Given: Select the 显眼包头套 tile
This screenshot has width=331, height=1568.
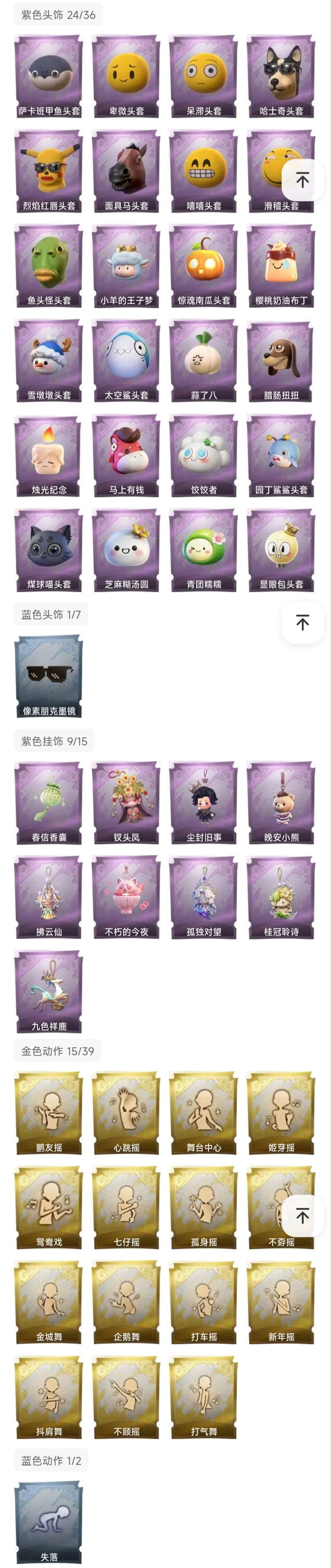Looking at the screenshot, I should click(x=280, y=550).
